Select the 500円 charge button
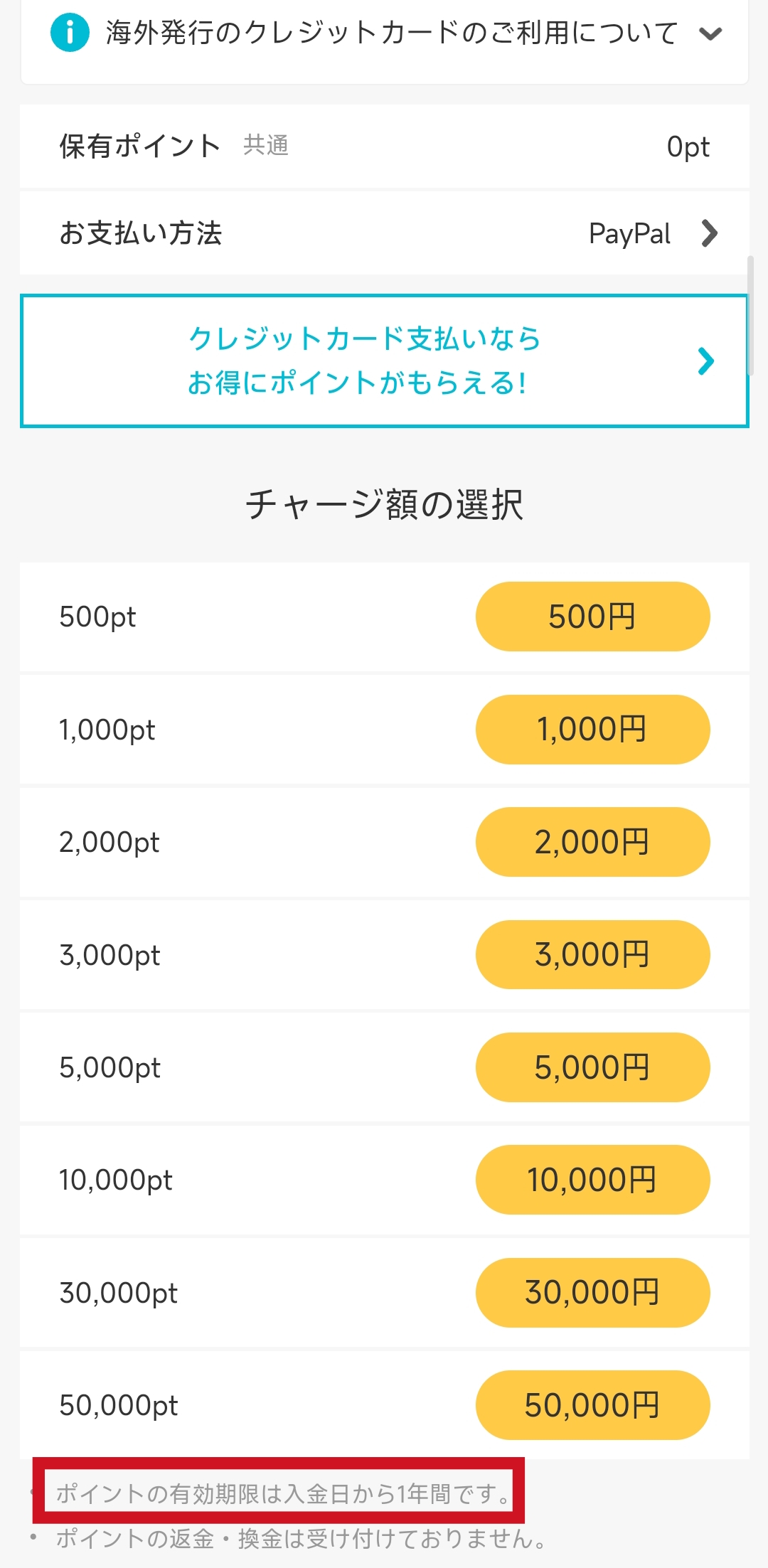The height and width of the screenshot is (1568, 768). [x=592, y=617]
